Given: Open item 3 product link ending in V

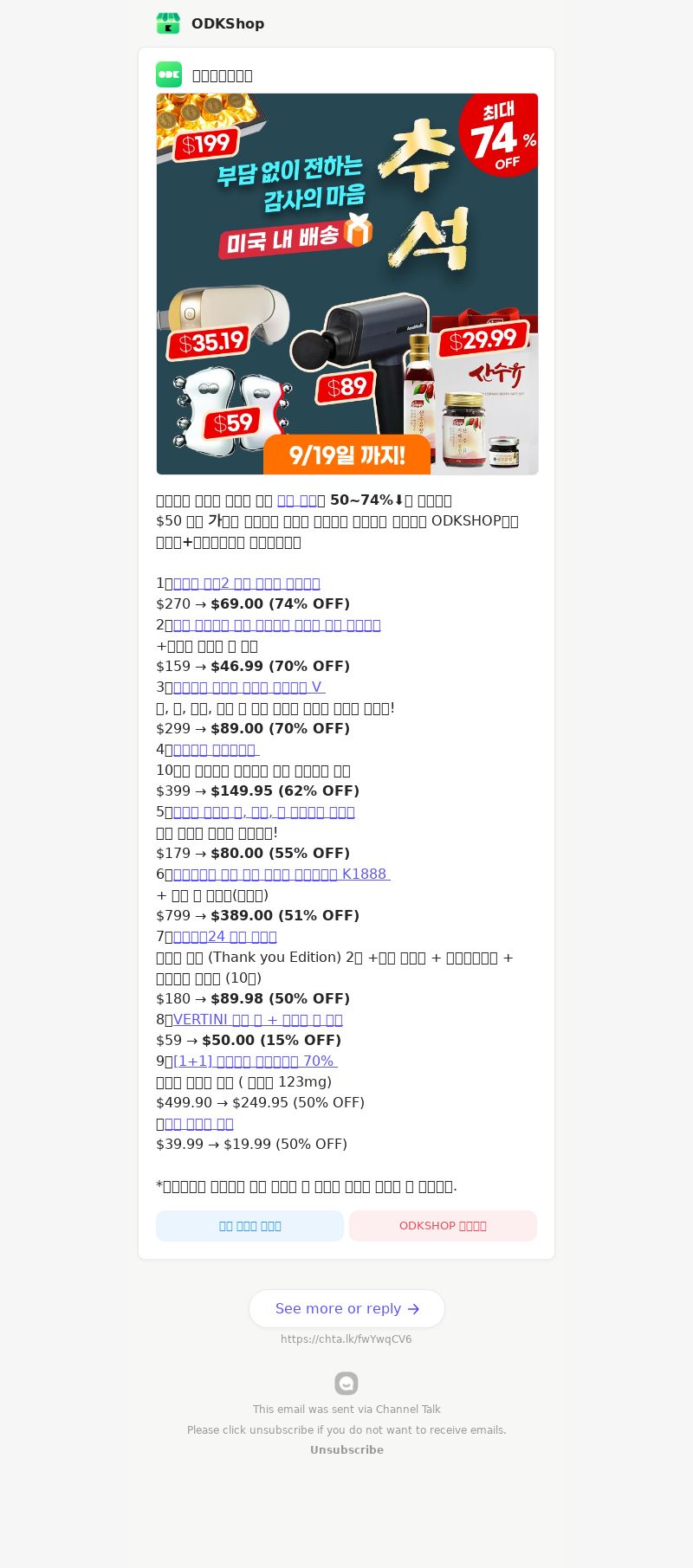Looking at the screenshot, I should pyautogui.click(x=249, y=687).
